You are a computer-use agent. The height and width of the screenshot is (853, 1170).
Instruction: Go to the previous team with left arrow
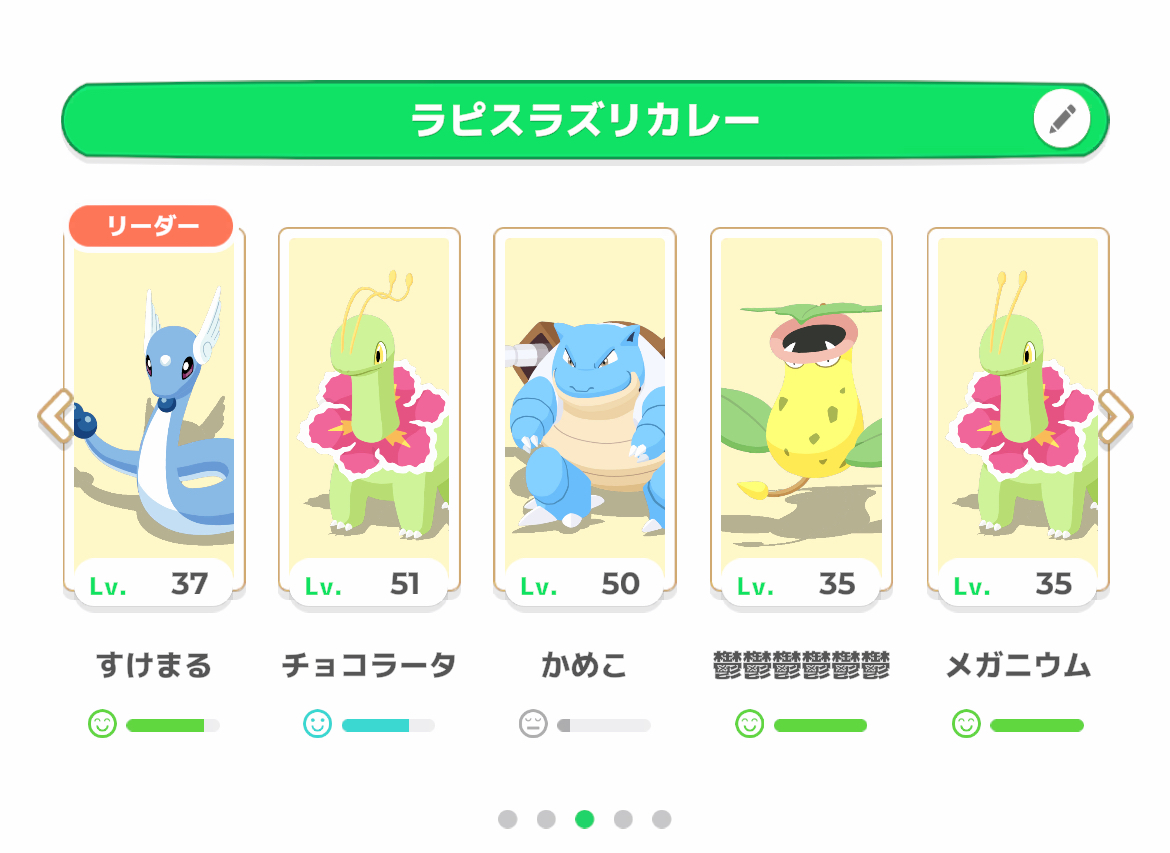point(55,414)
